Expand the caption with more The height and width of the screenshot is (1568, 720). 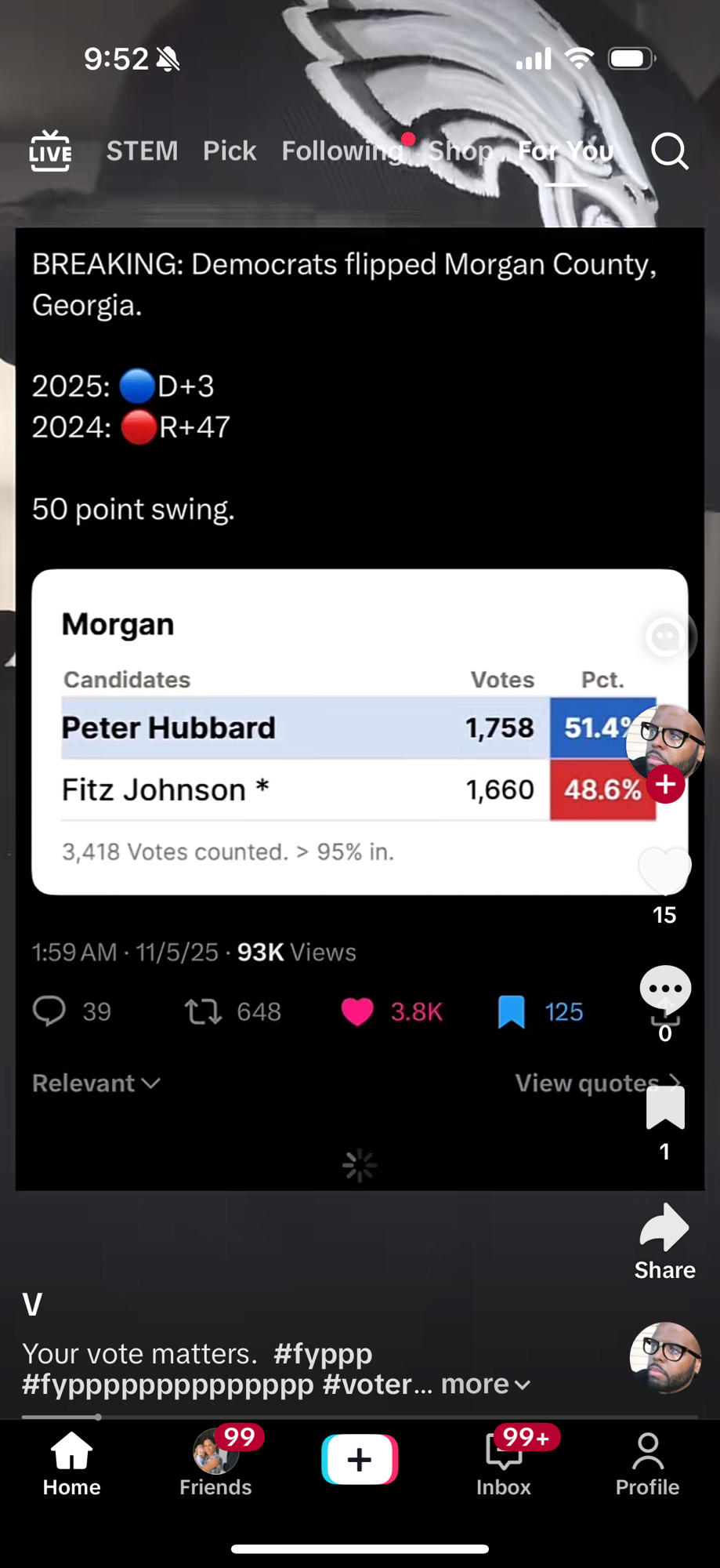point(485,1385)
